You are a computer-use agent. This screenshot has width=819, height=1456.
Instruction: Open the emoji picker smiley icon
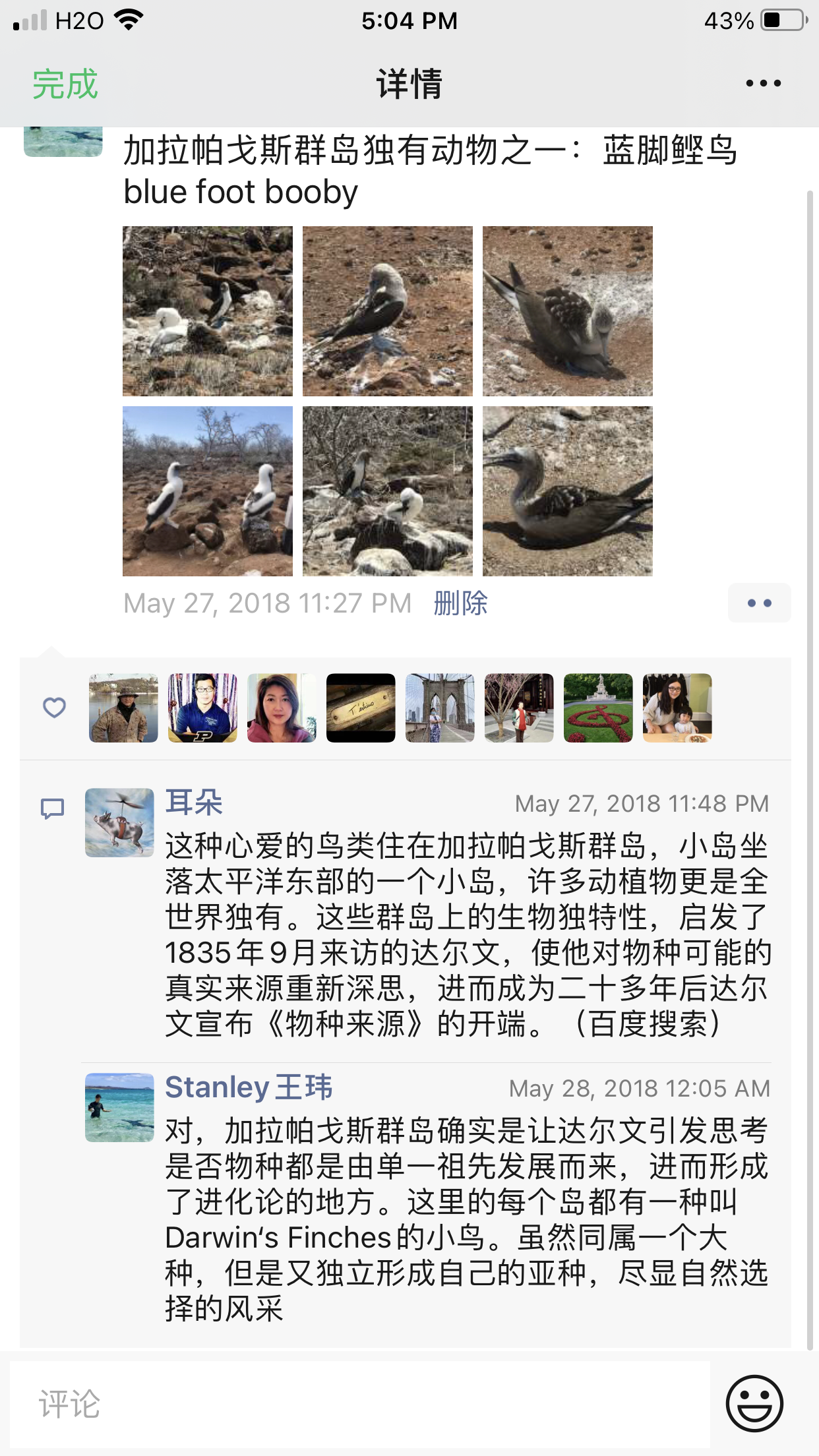tap(754, 1403)
